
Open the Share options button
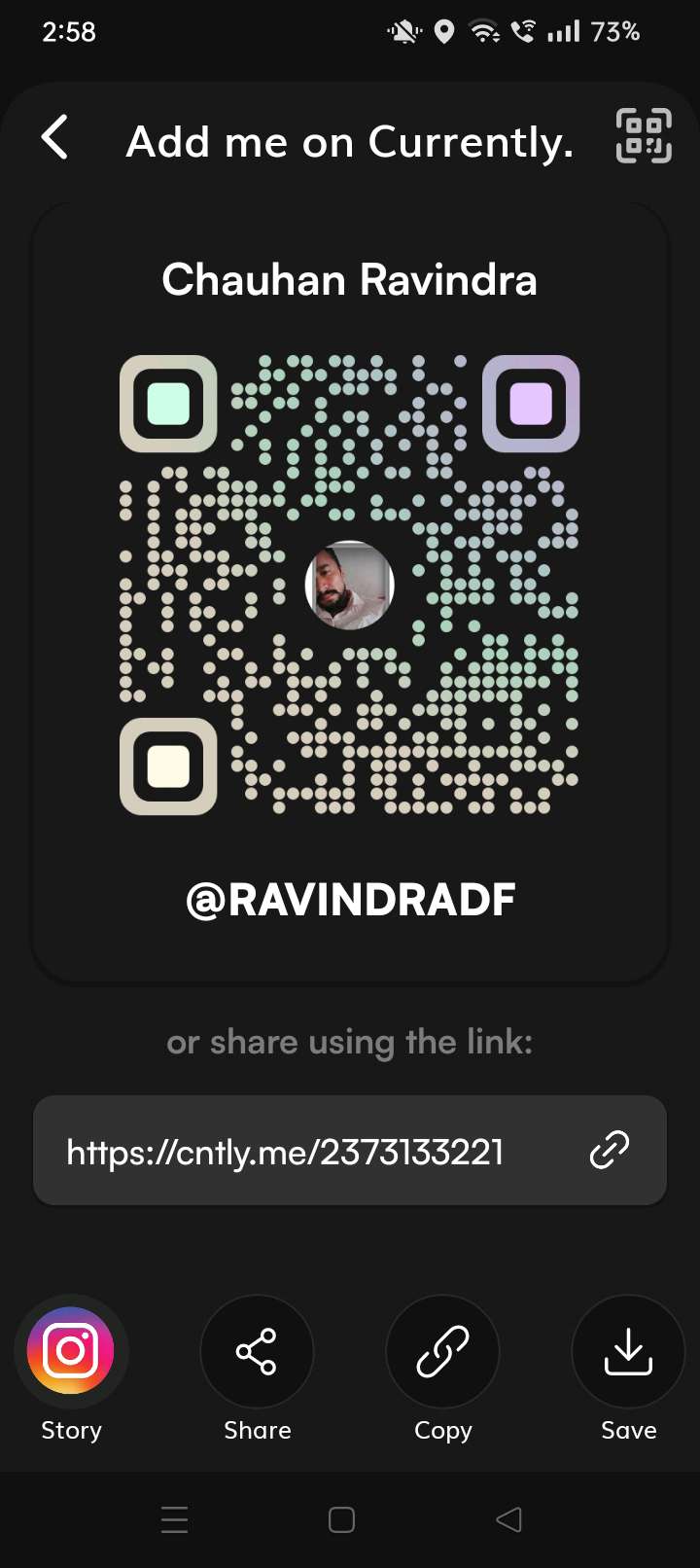pyautogui.click(x=257, y=1351)
